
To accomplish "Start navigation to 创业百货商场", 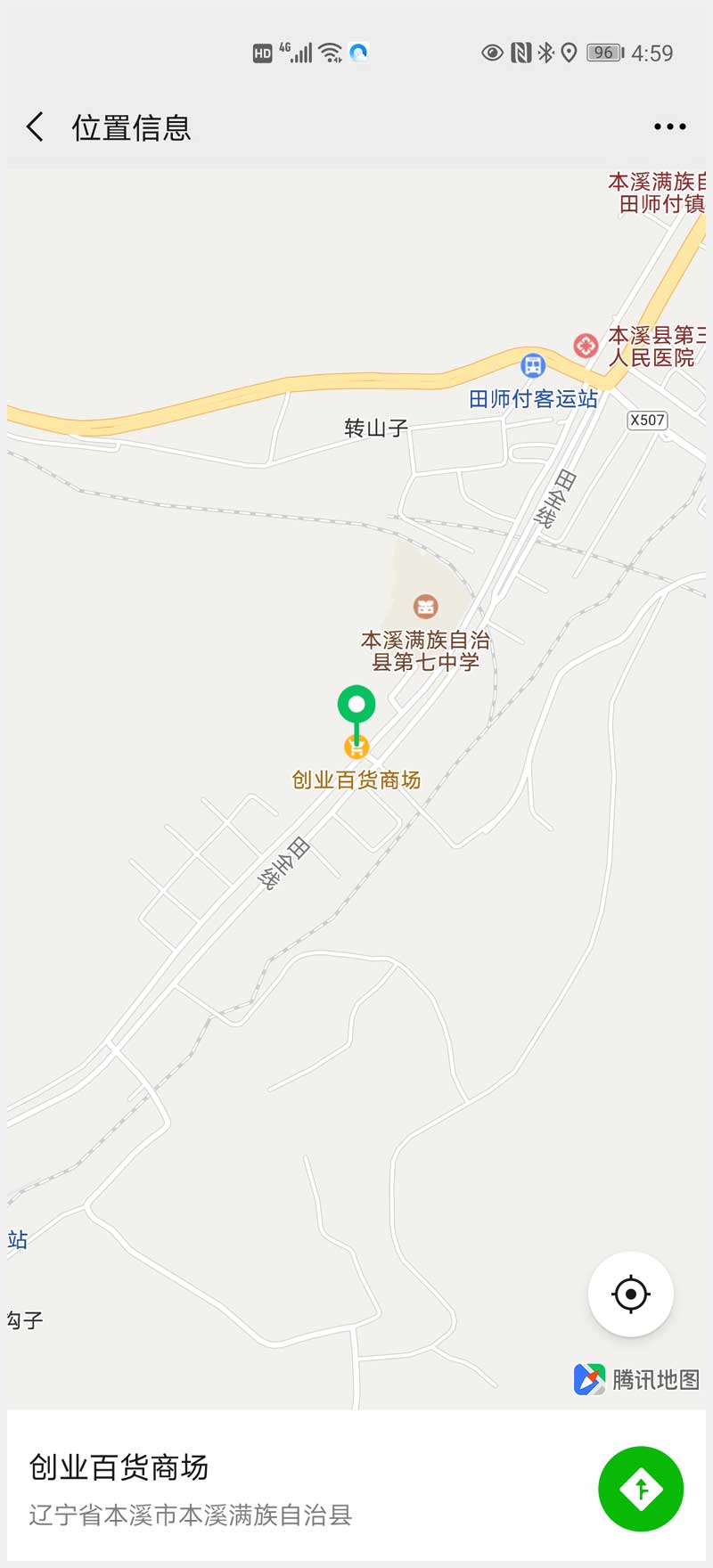I will [641, 1489].
